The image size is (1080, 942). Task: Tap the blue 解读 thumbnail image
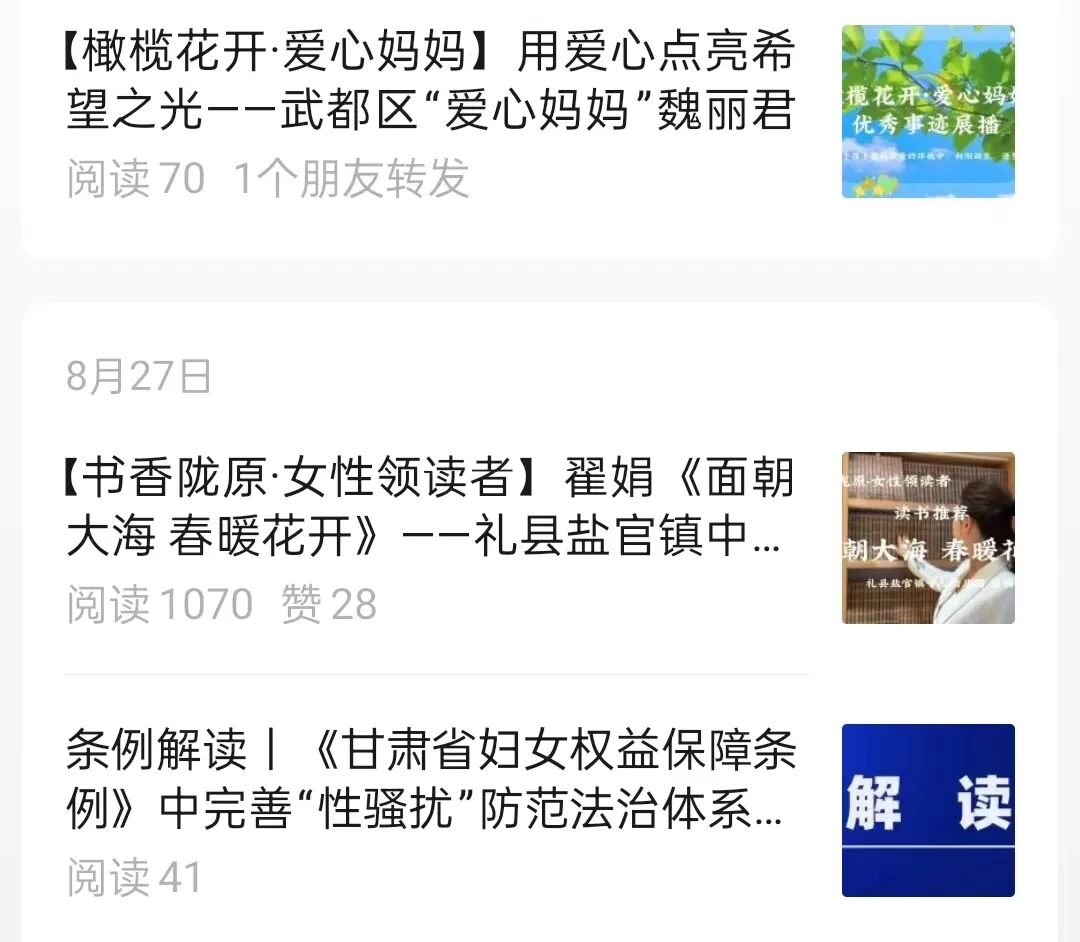pyautogui.click(x=928, y=810)
